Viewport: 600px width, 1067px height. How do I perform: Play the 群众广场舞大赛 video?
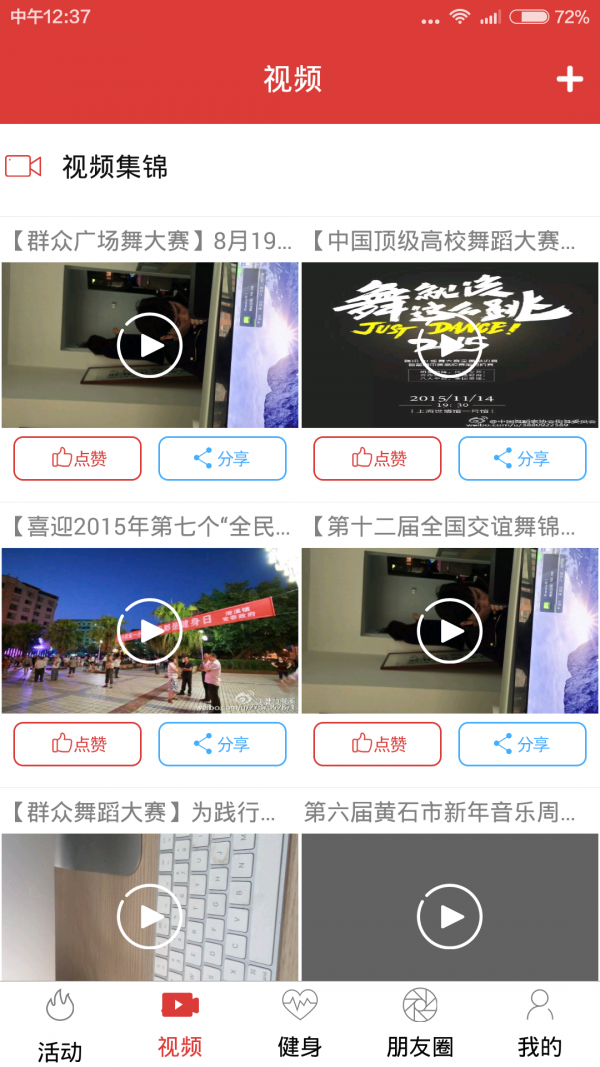click(150, 345)
